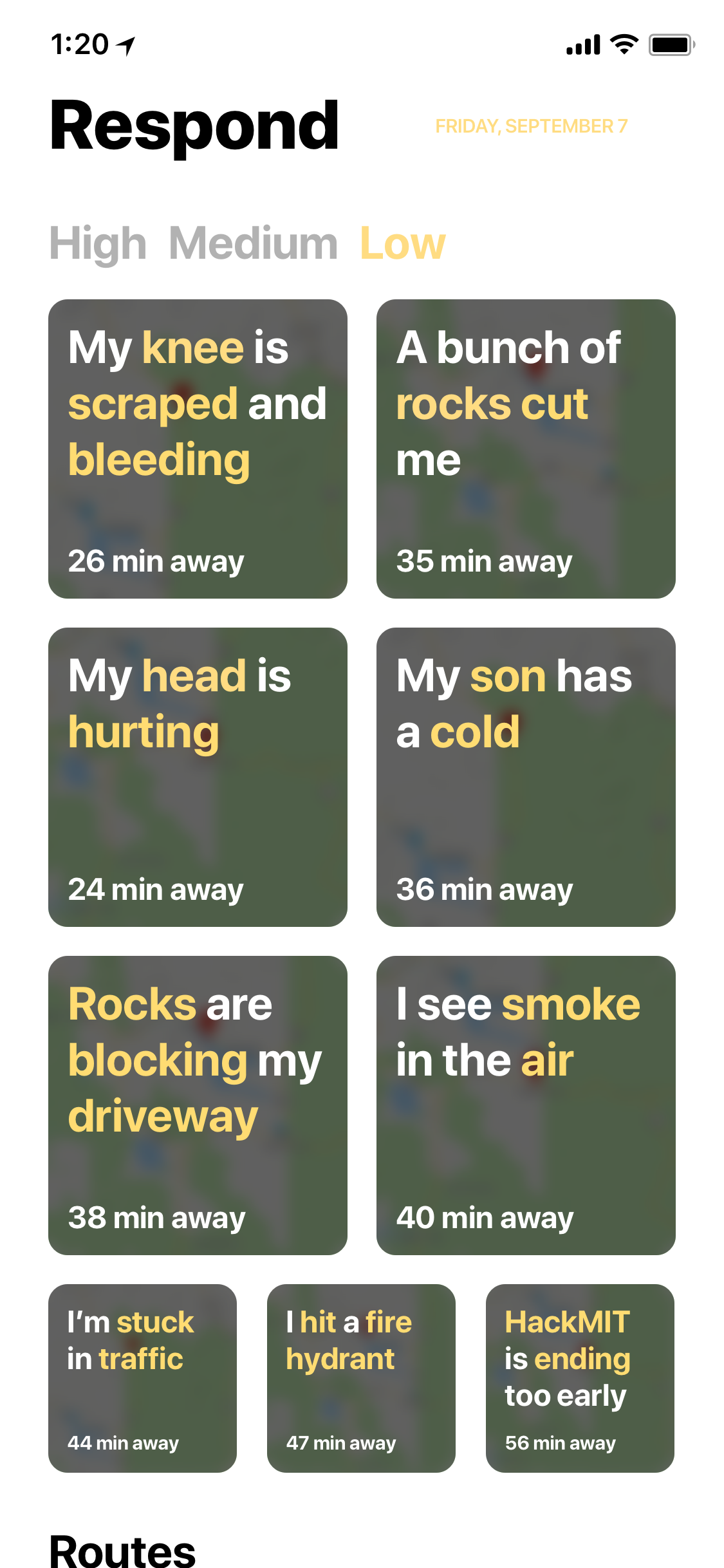Open the "My son has a cold" card
724x1568 pixels.
point(526,777)
